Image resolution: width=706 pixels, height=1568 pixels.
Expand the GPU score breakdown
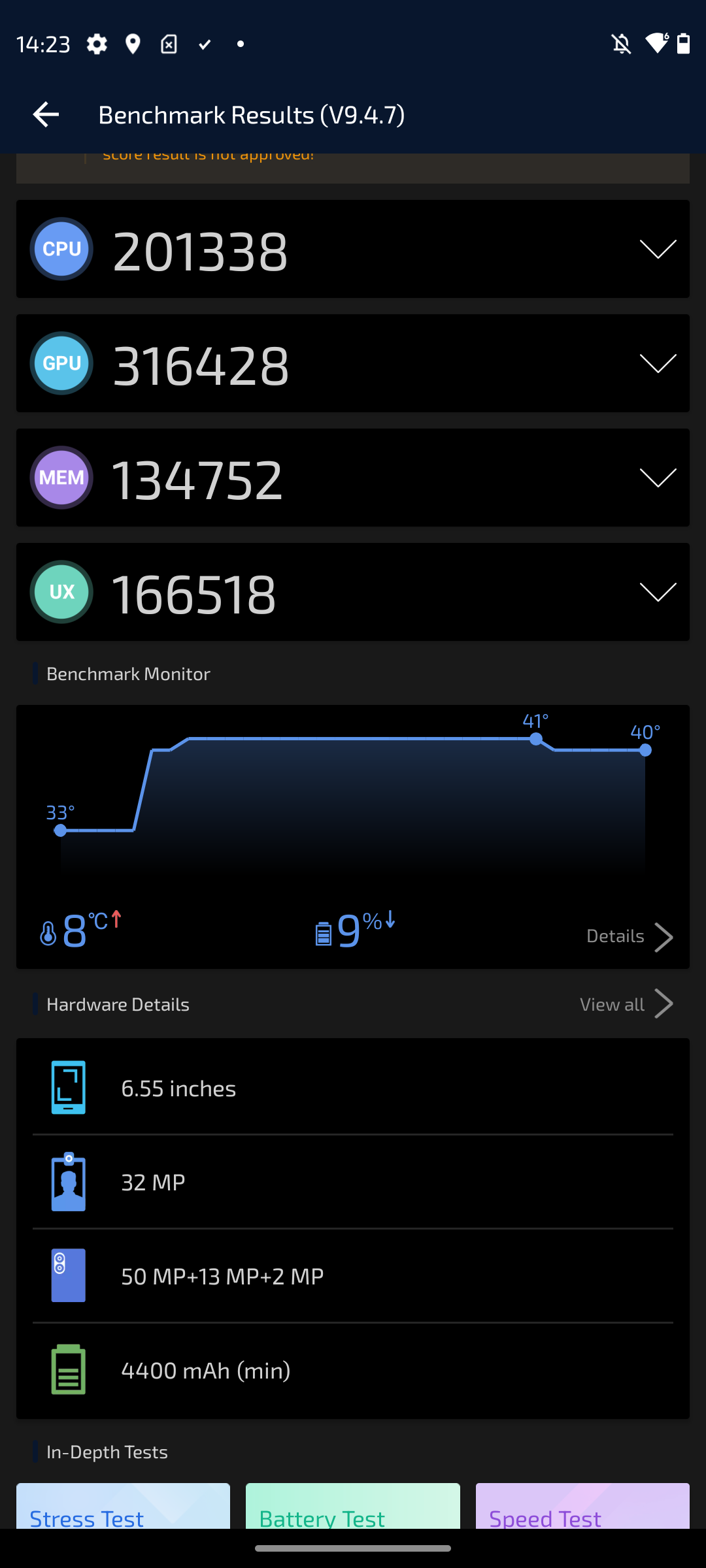pyautogui.click(x=658, y=363)
